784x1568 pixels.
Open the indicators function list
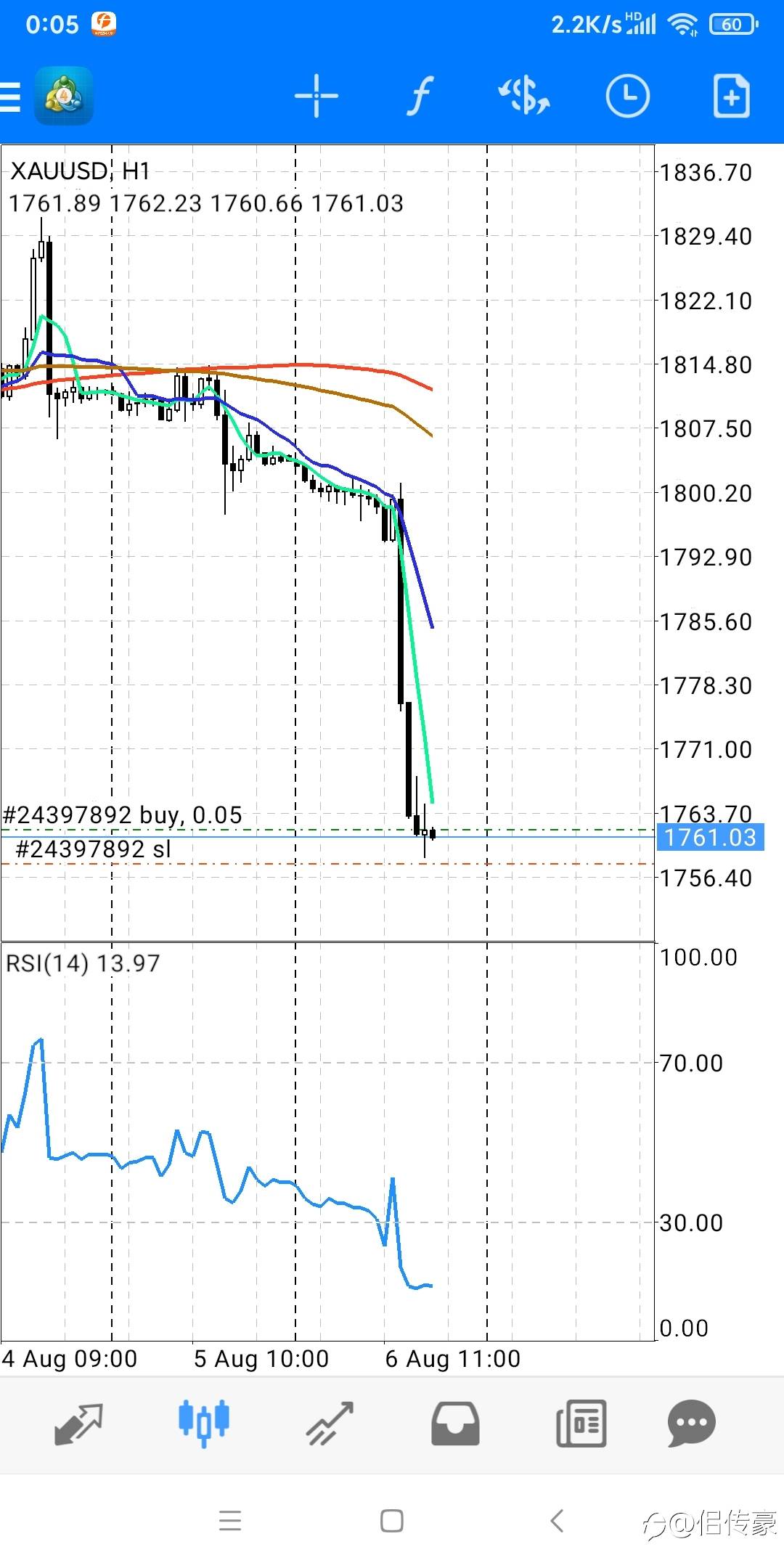click(x=420, y=96)
